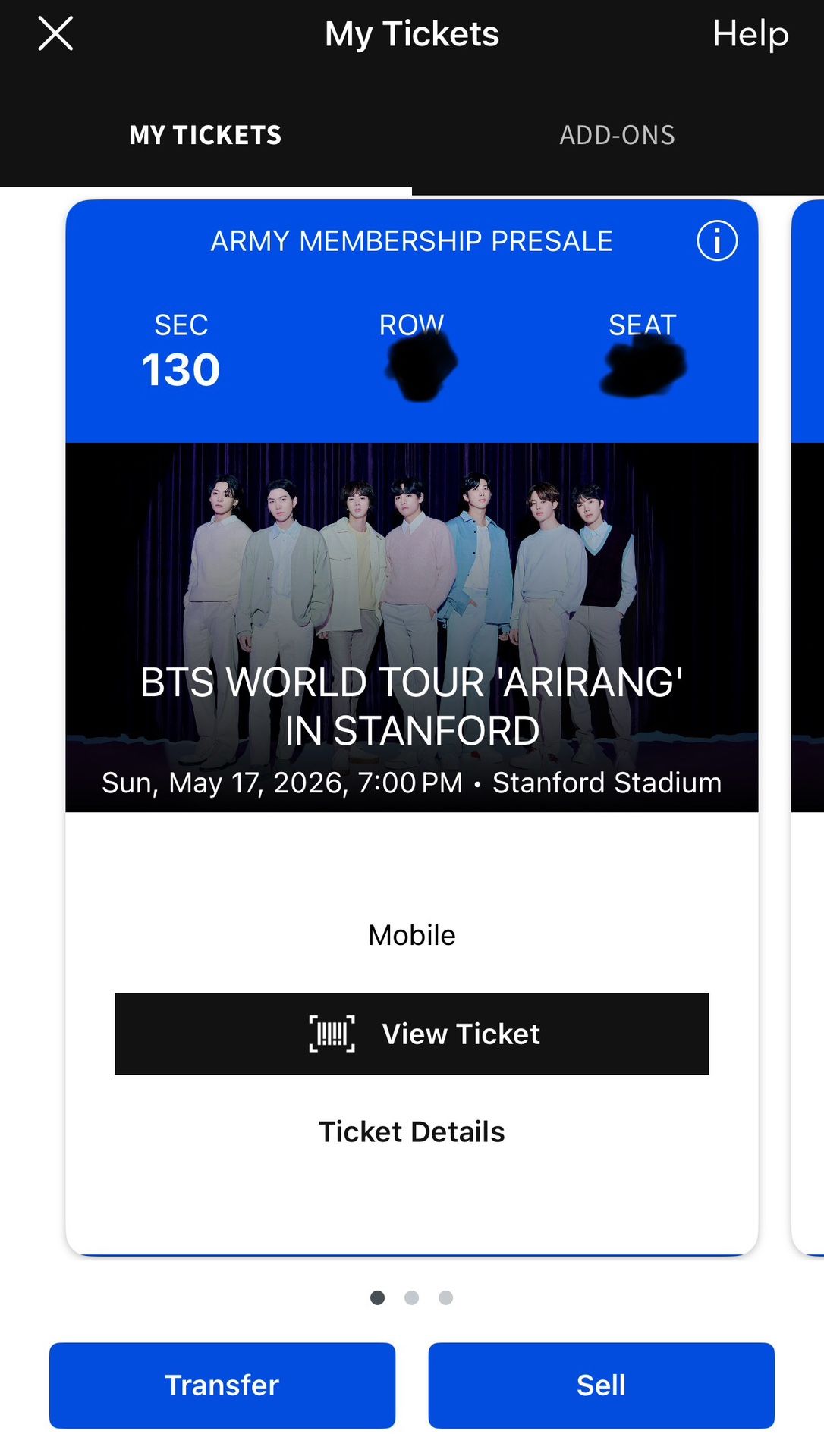The image size is (824, 1456).
Task: Tap the BTS WORLD TOUR event title
Action: tap(410, 705)
